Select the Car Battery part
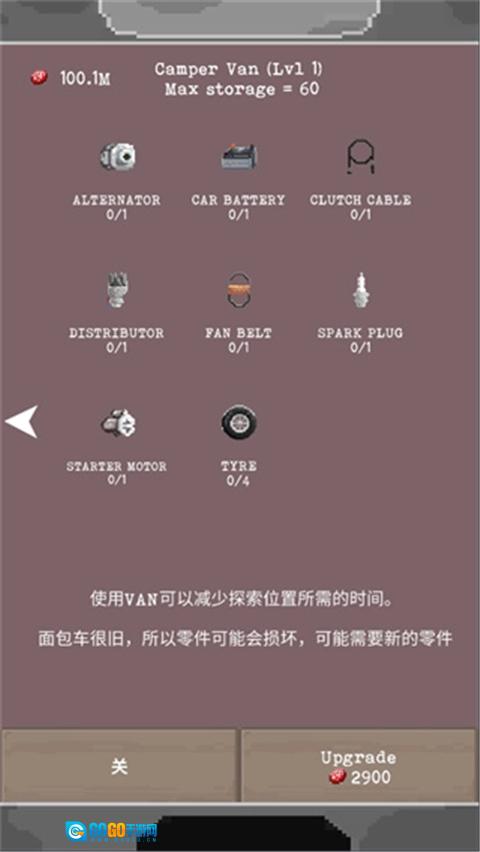 238,181
